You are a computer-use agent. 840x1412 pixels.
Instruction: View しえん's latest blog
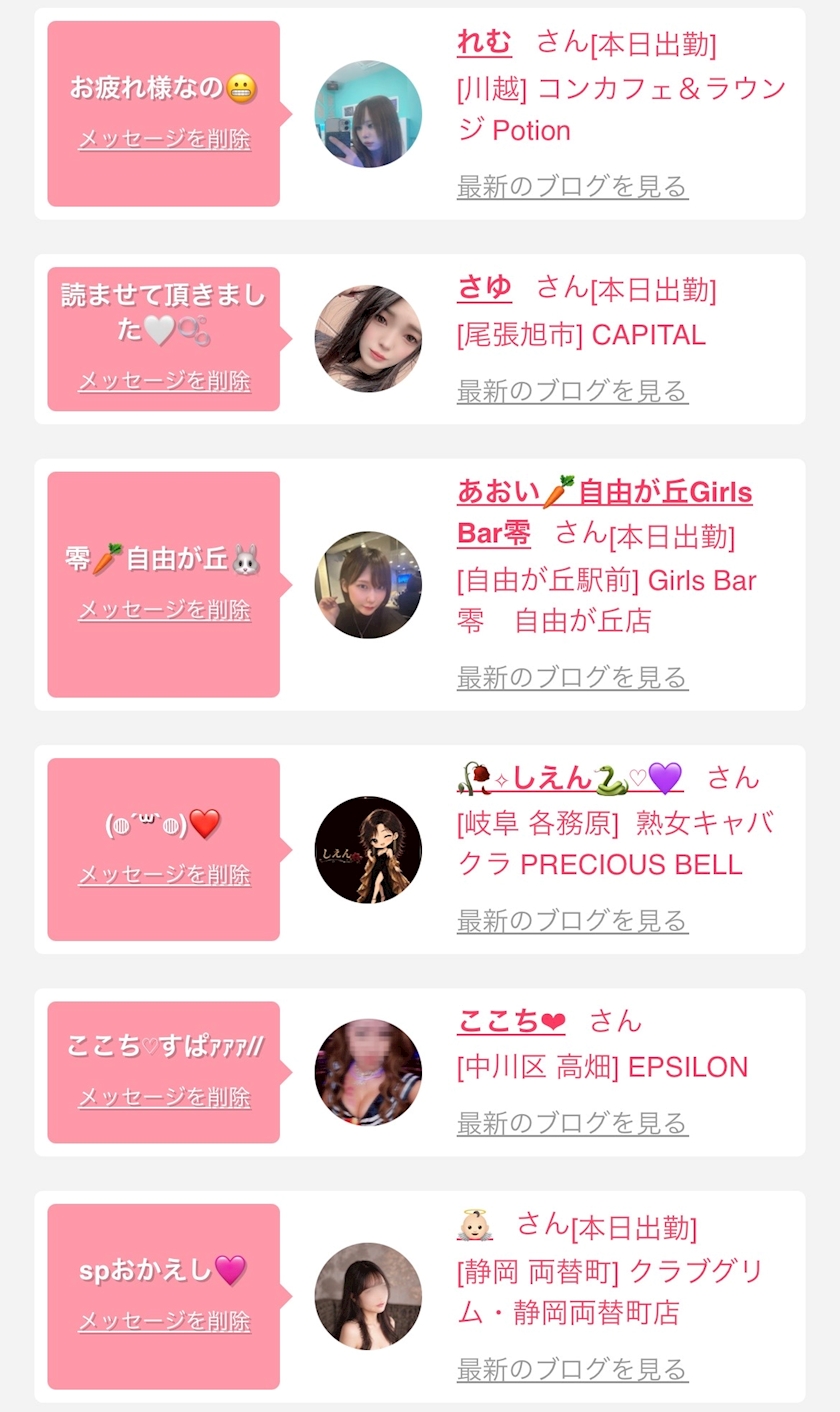pyautogui.click(x=572, y=920)
